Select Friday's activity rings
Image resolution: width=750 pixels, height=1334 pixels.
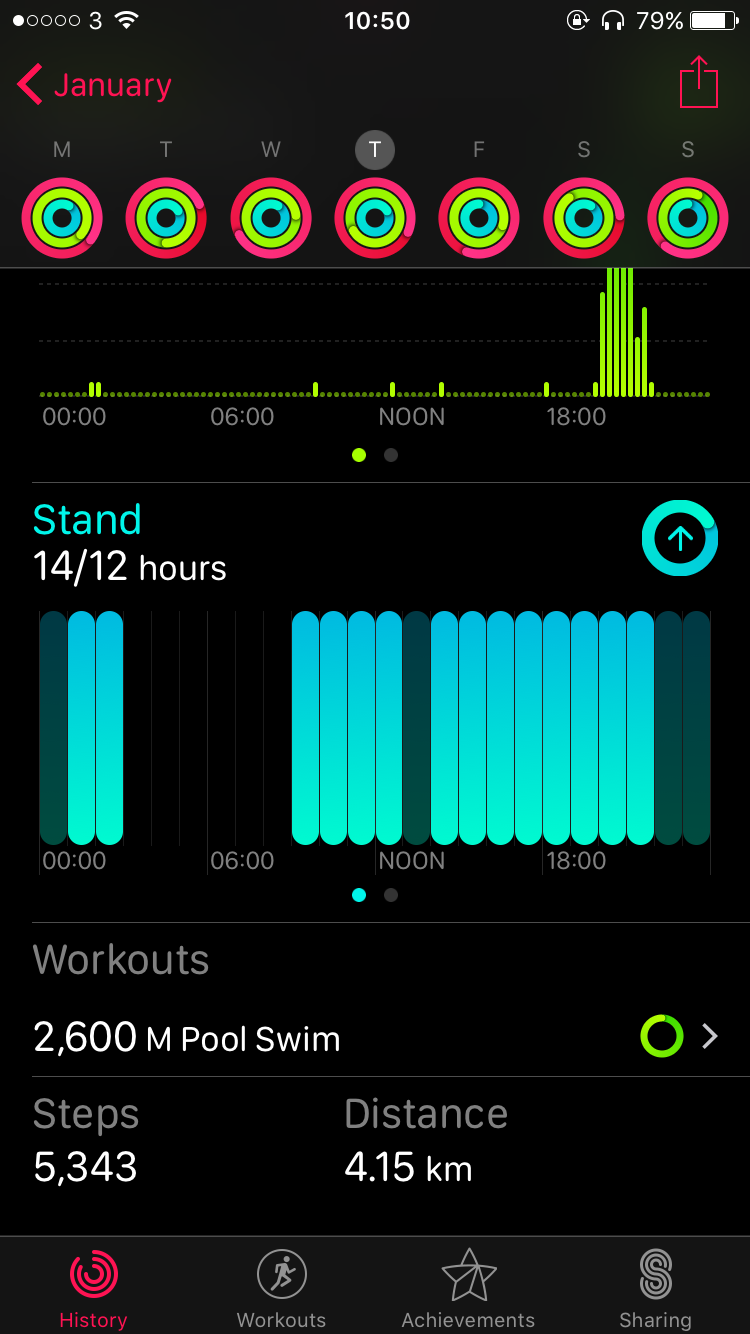479,218
